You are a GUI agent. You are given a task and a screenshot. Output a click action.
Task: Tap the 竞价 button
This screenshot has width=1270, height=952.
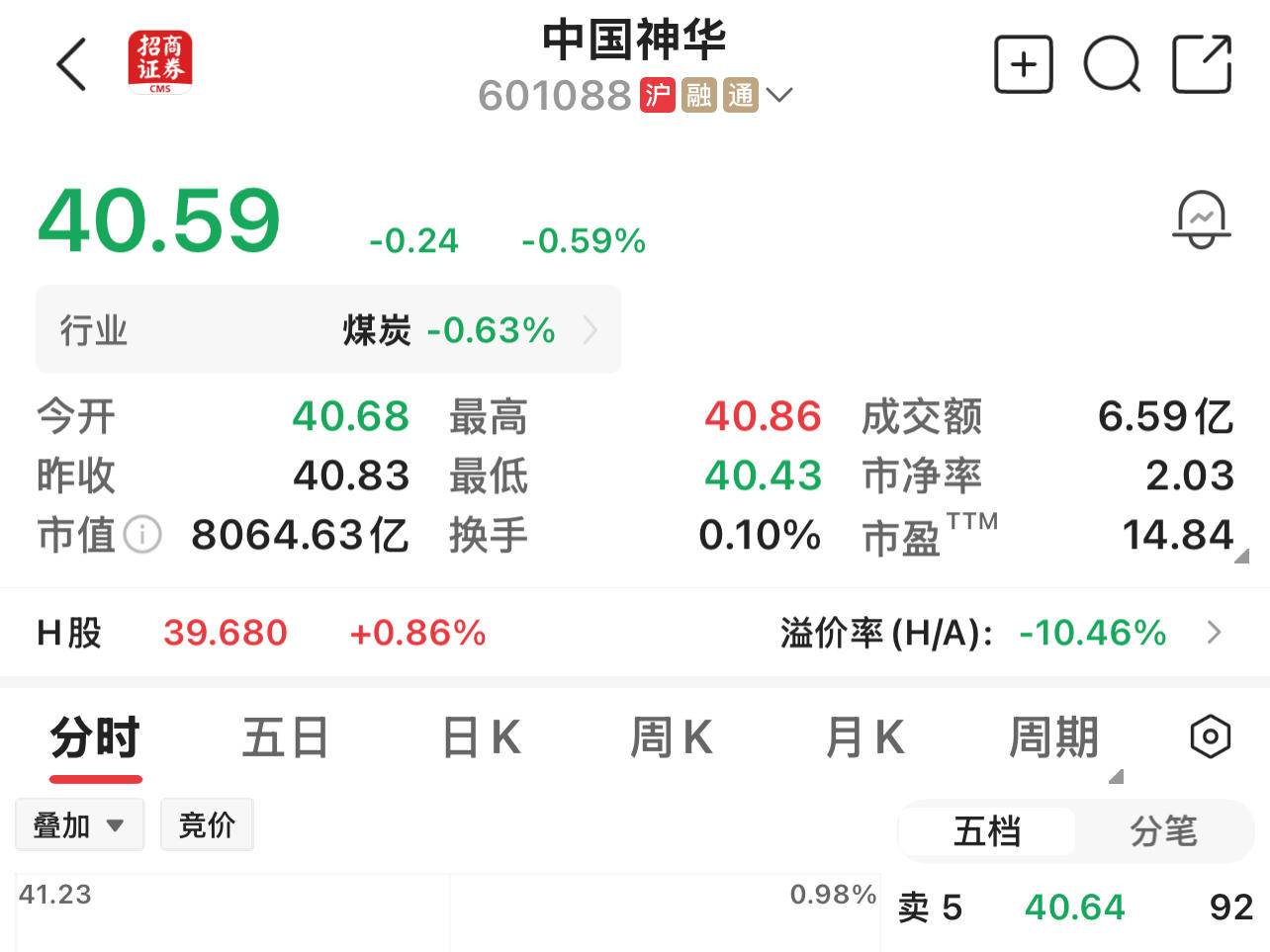[x=207, y=824]
